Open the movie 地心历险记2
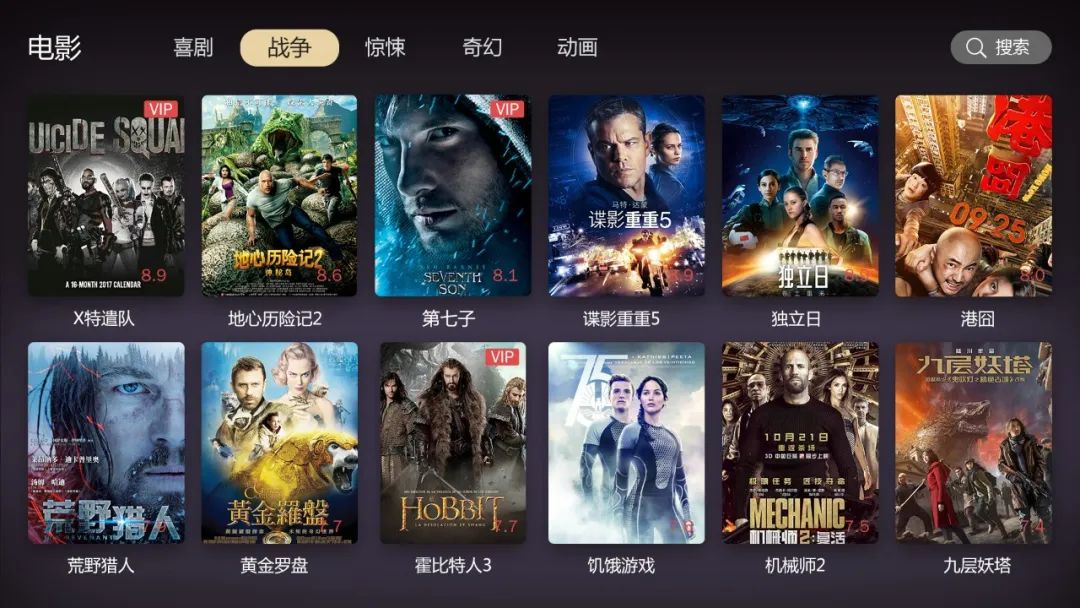This screenshot has width=1080, height=608. pos(279,195)
